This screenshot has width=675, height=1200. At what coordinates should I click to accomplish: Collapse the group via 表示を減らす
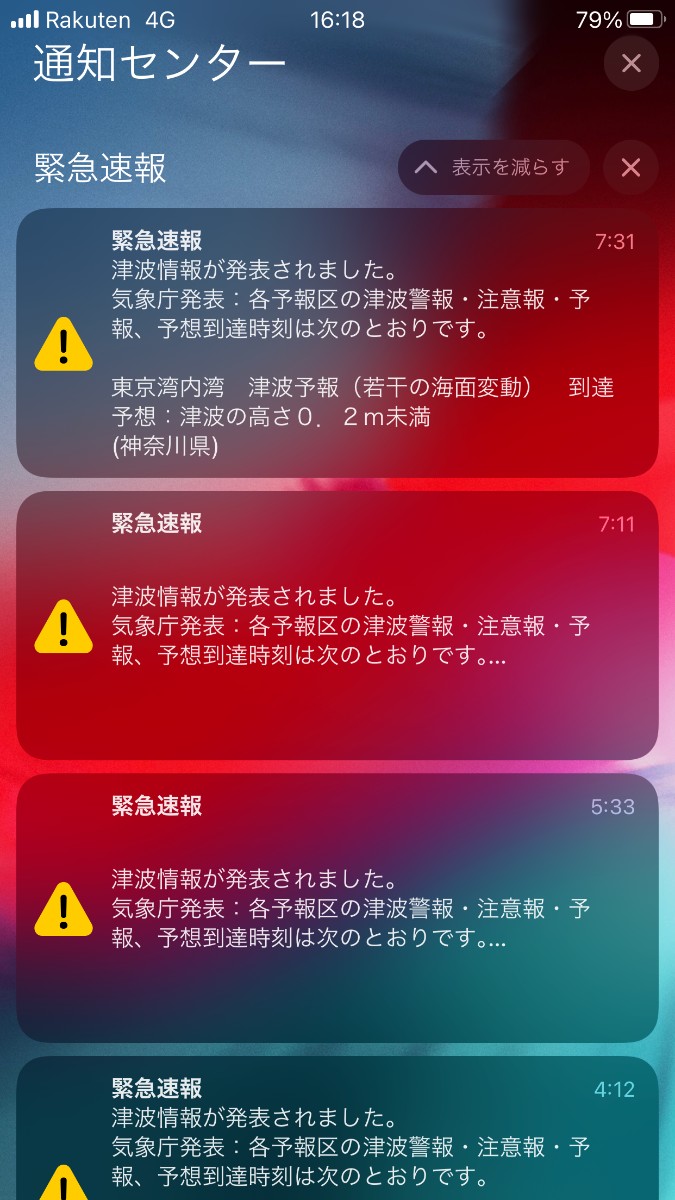(493, 167)
